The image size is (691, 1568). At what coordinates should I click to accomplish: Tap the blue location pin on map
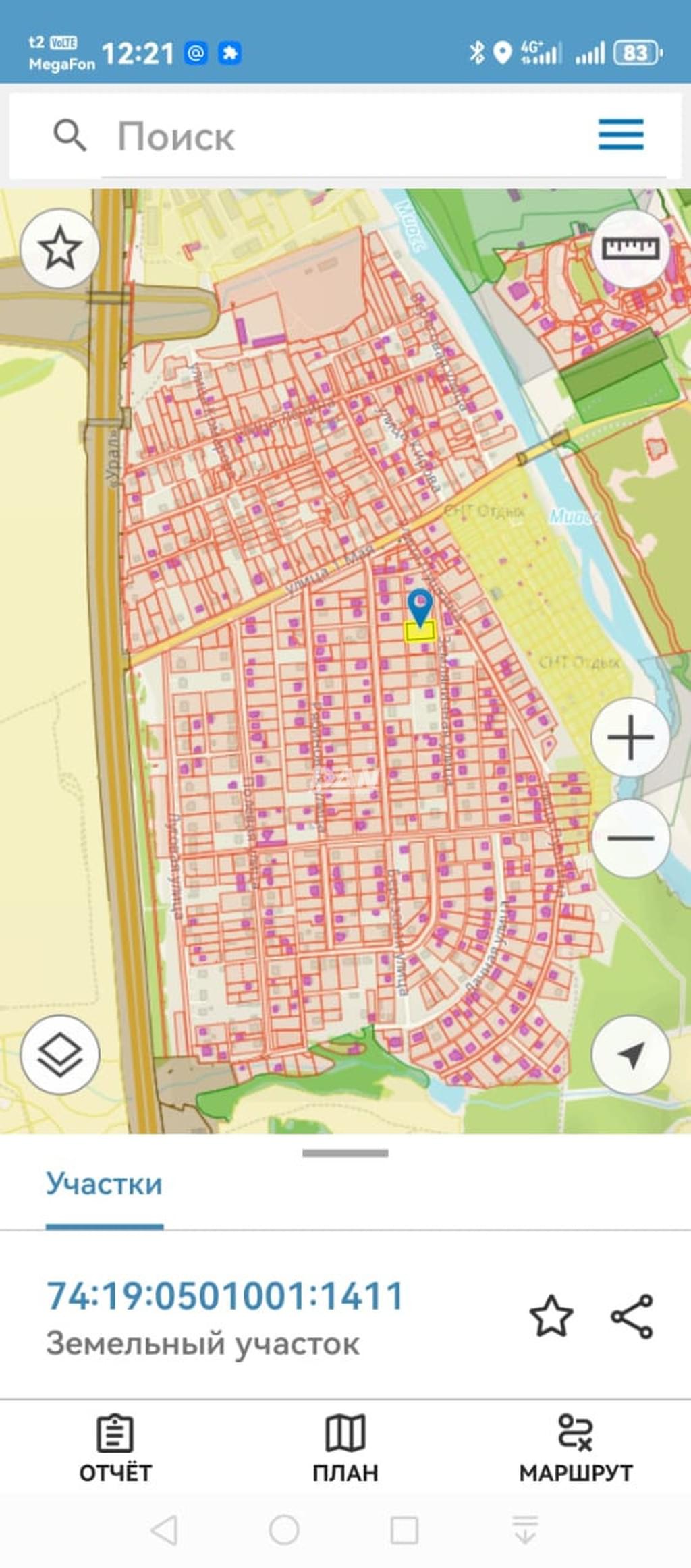[420, 605]
